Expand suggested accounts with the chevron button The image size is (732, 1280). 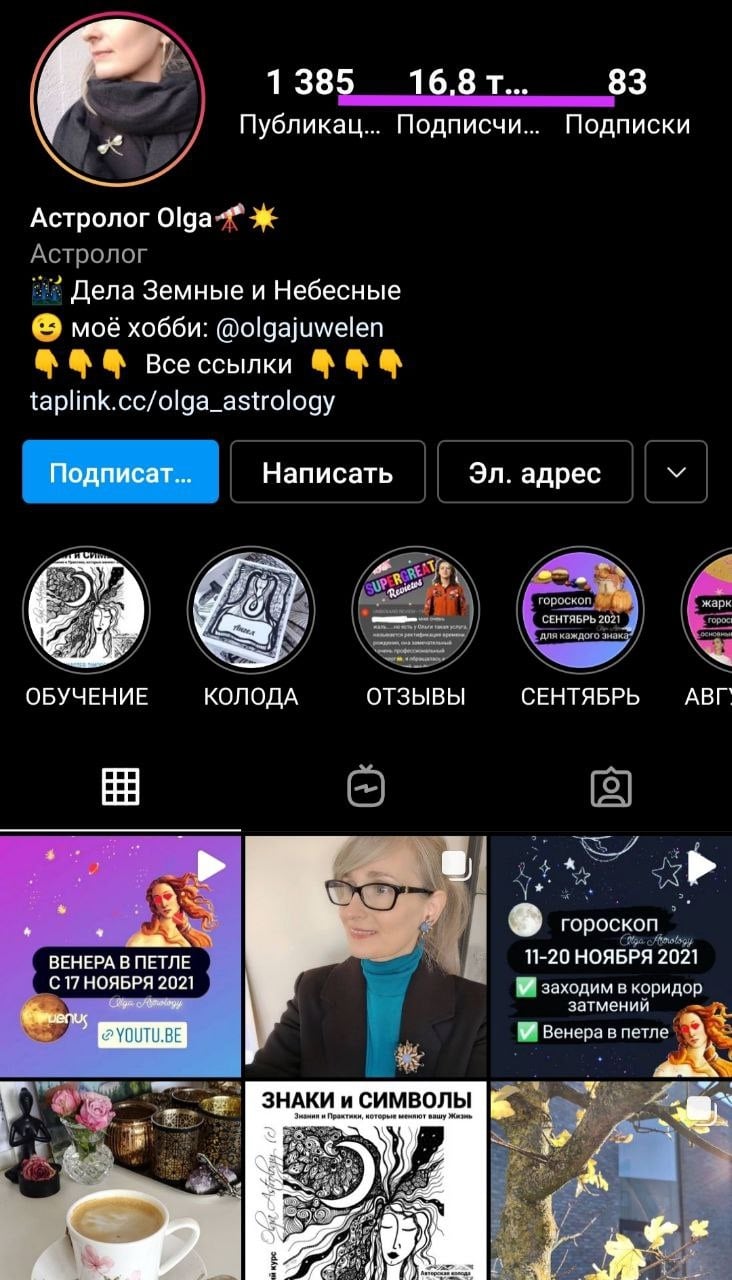[x=676, y=471]
